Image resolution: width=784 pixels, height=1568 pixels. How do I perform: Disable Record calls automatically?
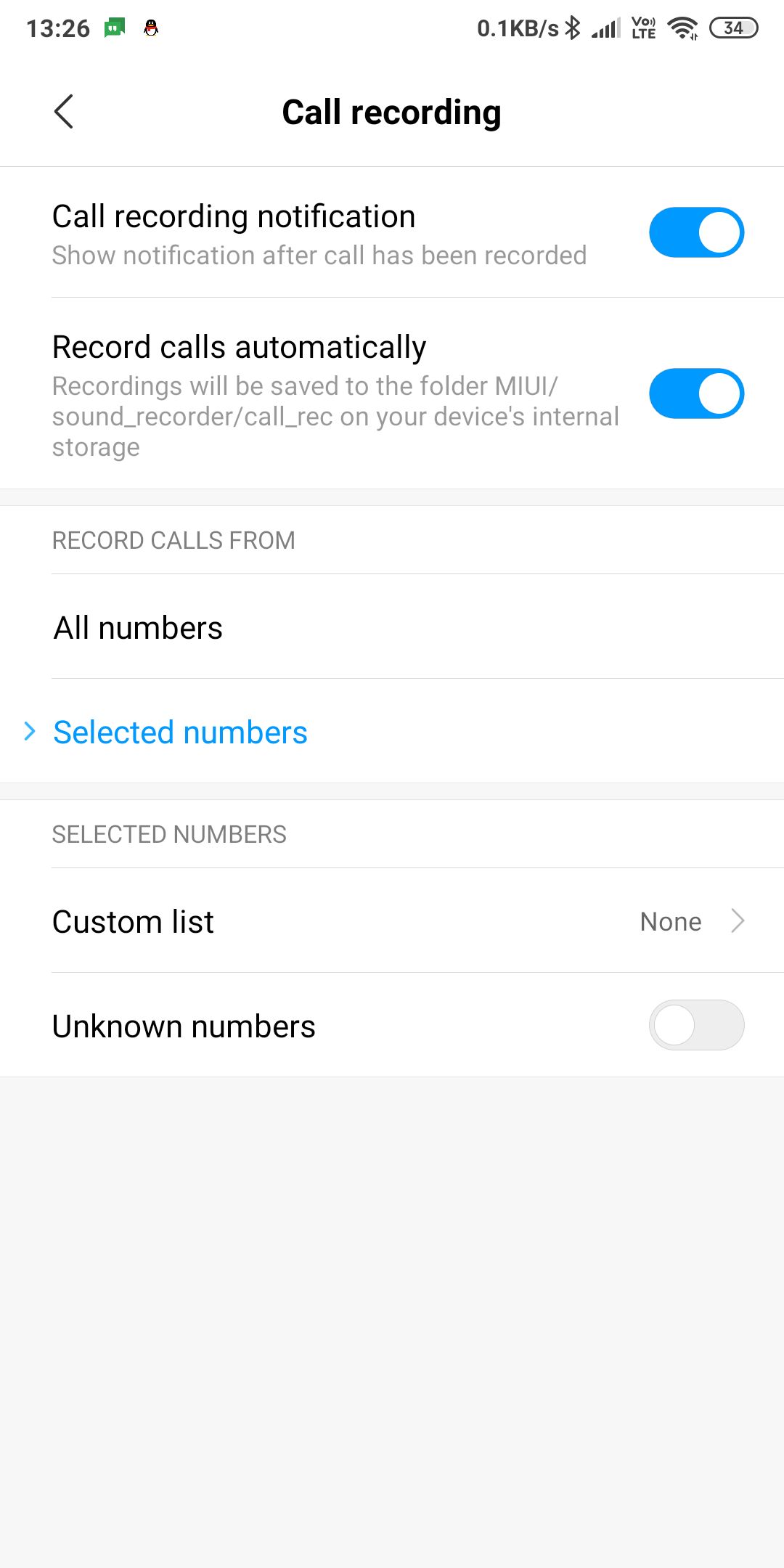tap(696, 393)
